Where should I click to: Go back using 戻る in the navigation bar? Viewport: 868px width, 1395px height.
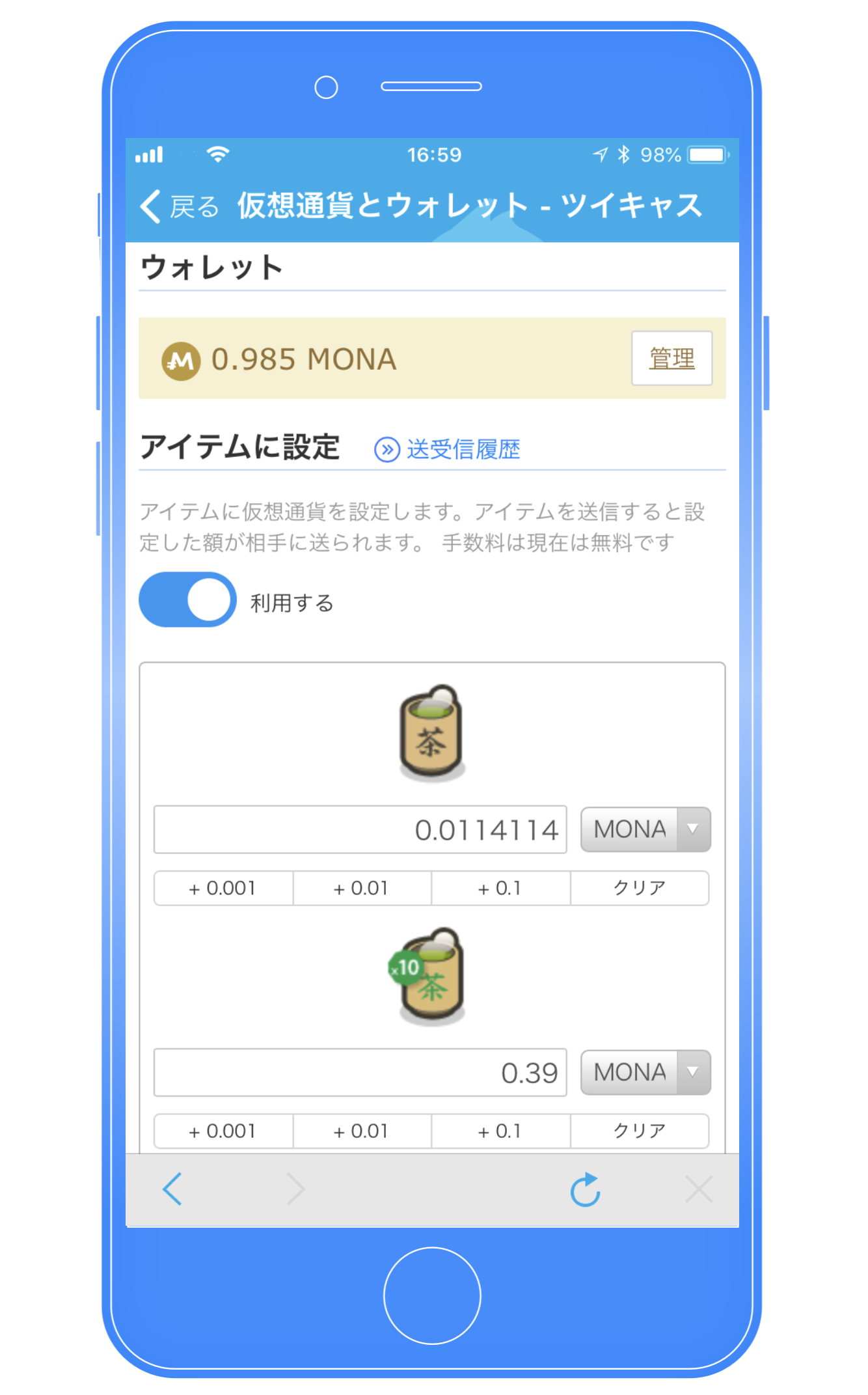coord(192,205)
